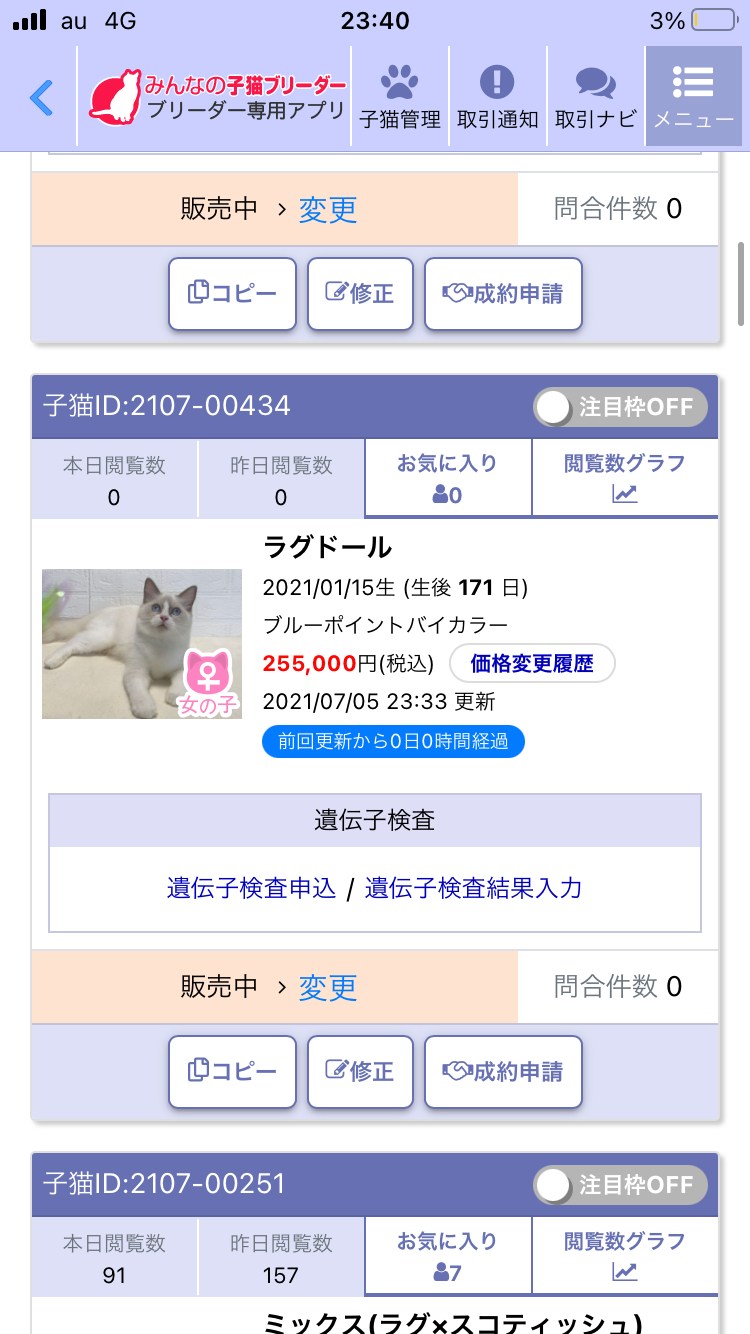Tap the ragdoll kitten photo
Screen dimensions: 750x1334
[142, 644]
